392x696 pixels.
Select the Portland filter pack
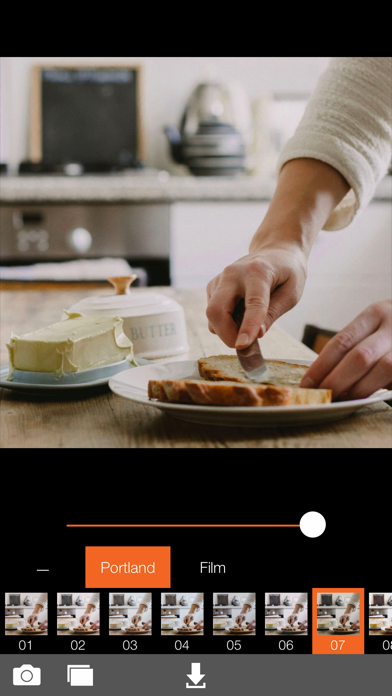pos(128,567)
